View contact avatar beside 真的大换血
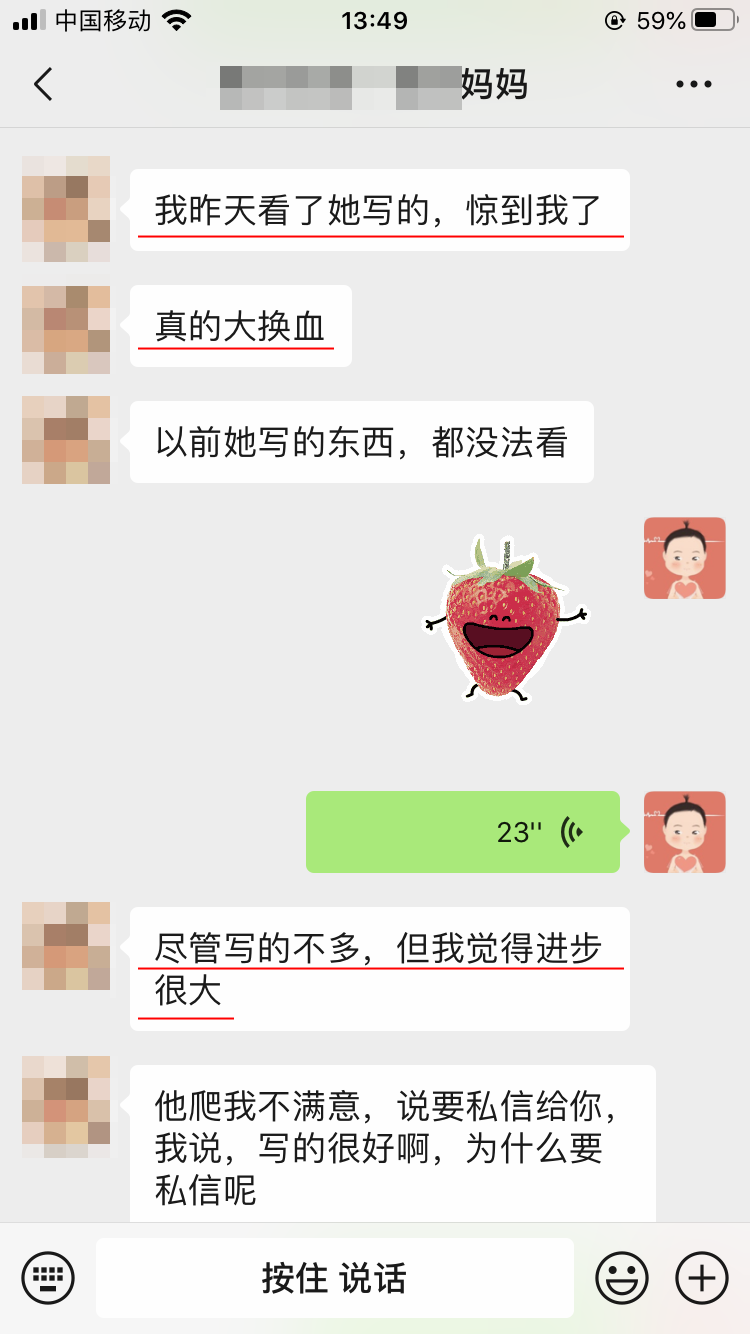Screen dimensions: 750x1340 (66, 329)
